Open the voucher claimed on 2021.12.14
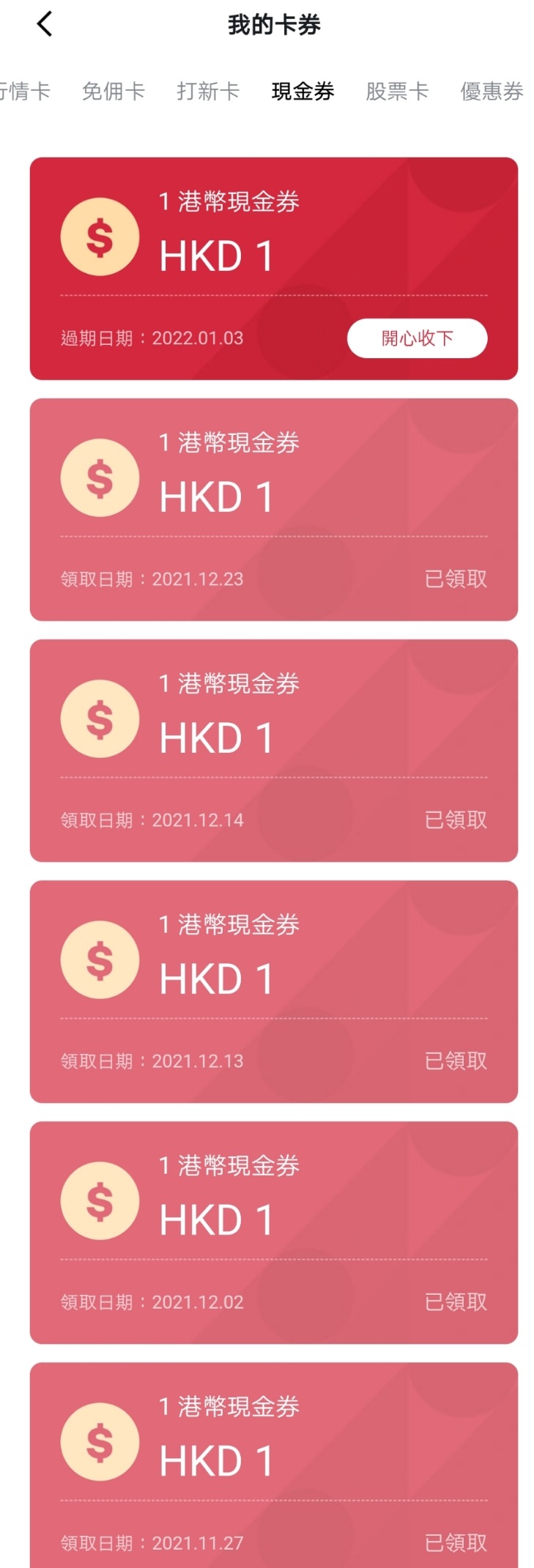 click(x=273, y=750)
